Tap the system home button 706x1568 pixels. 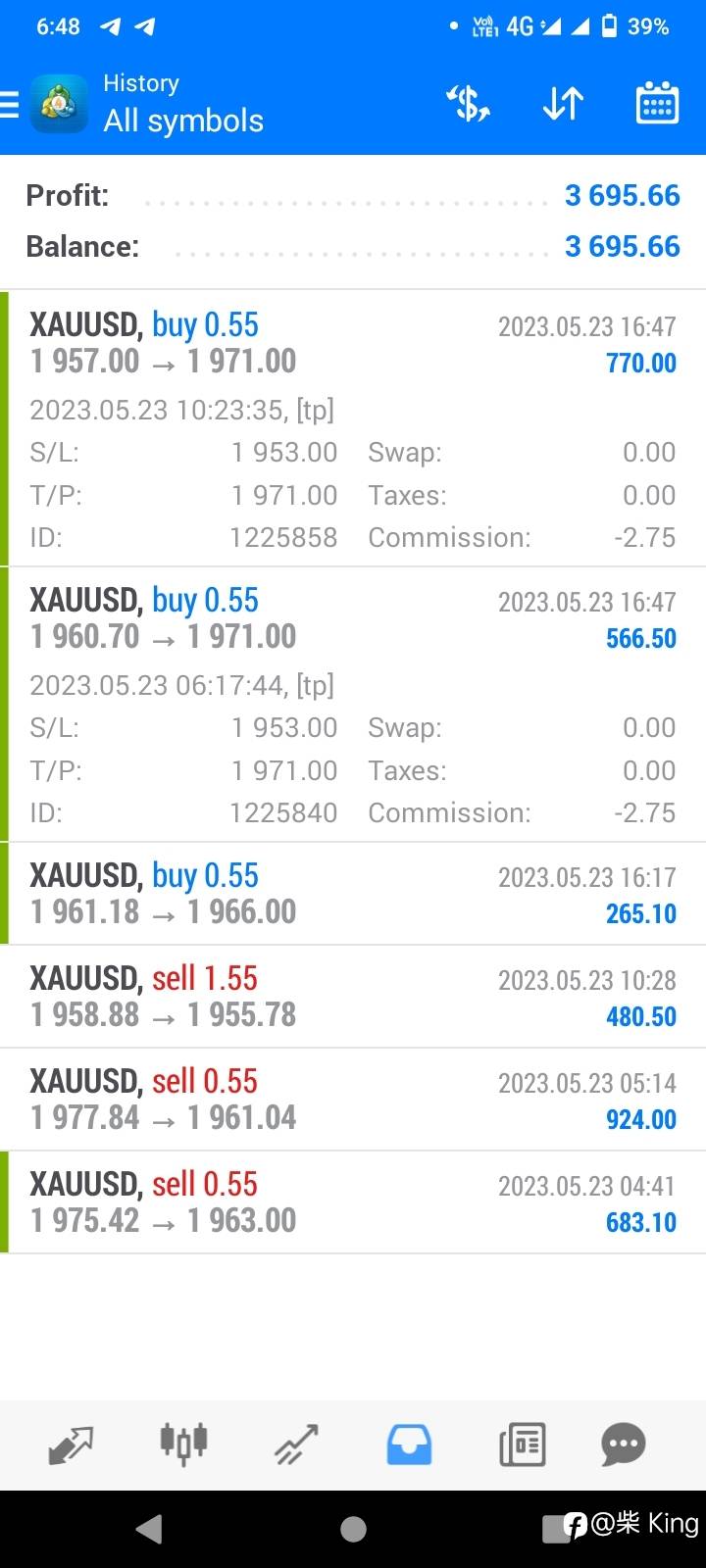pos(353,1529)
